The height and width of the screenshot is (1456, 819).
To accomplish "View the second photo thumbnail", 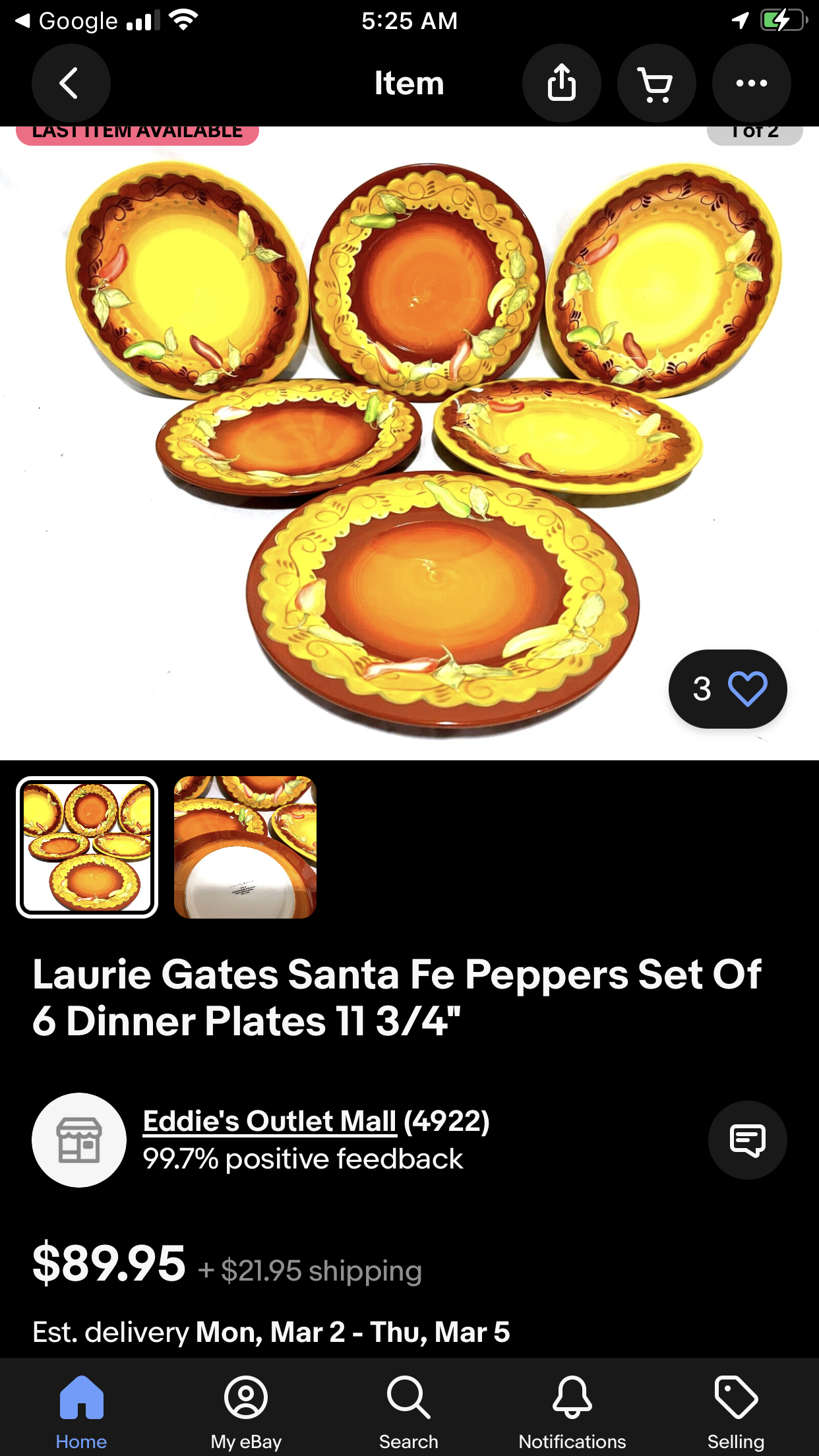I will coord(245,848).
